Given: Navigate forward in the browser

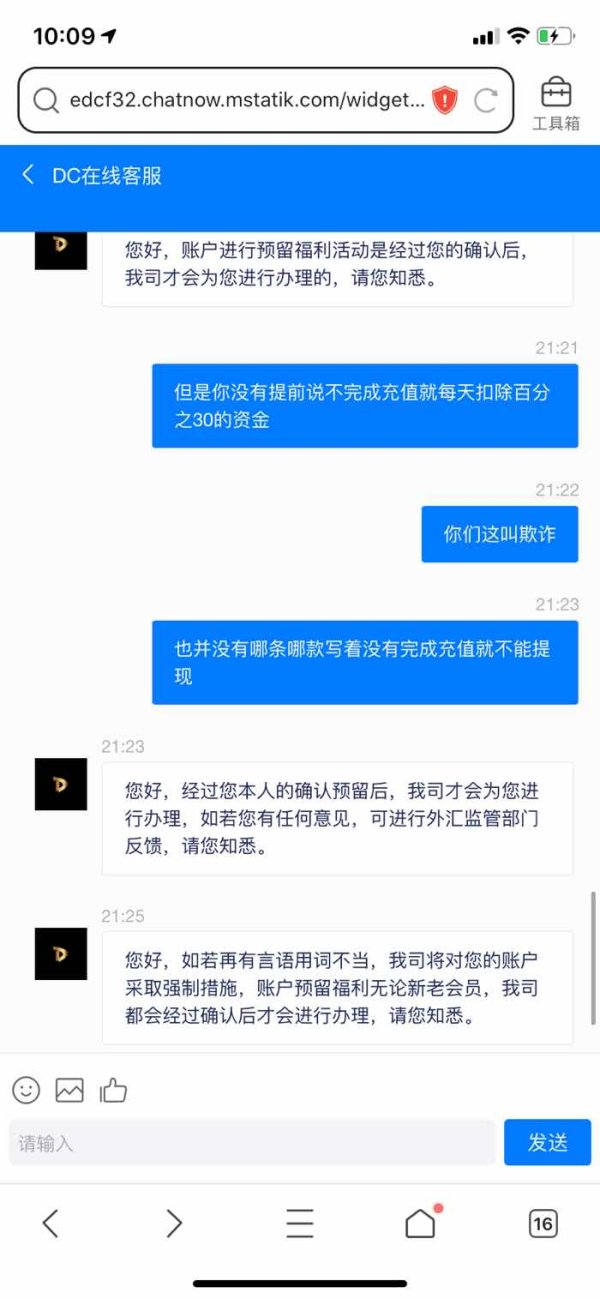Looking at the screenshot, I should click(174, 1223).
